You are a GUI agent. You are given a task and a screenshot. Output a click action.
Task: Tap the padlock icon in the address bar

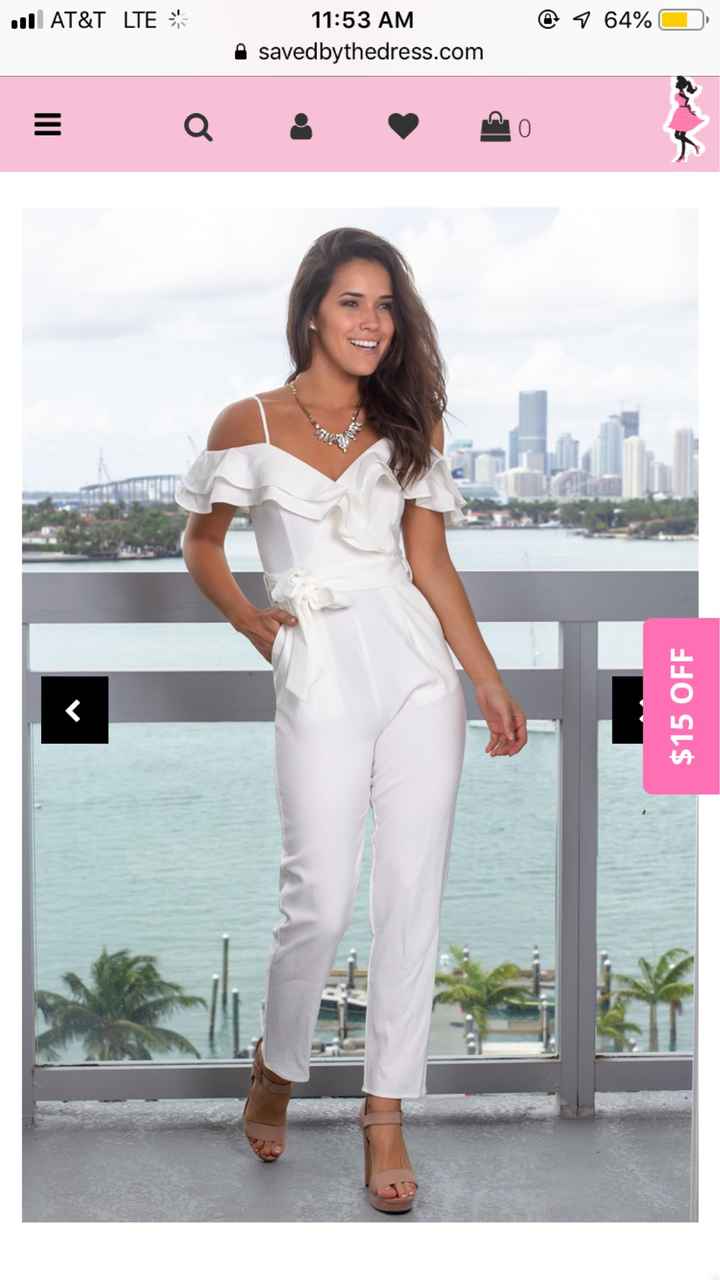240,51
